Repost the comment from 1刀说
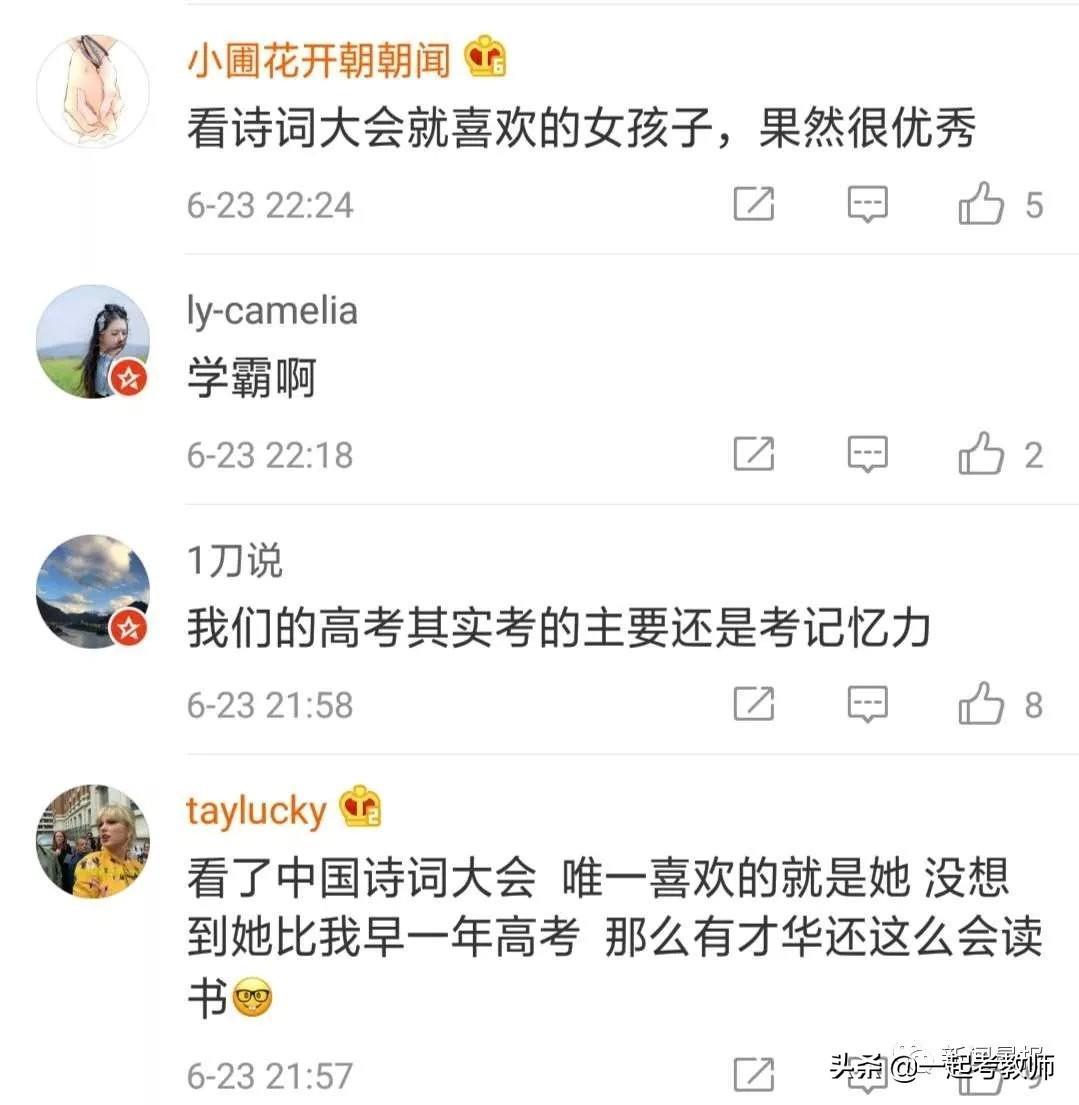This screenshot has height=1105, width=1079. (754, 705)
